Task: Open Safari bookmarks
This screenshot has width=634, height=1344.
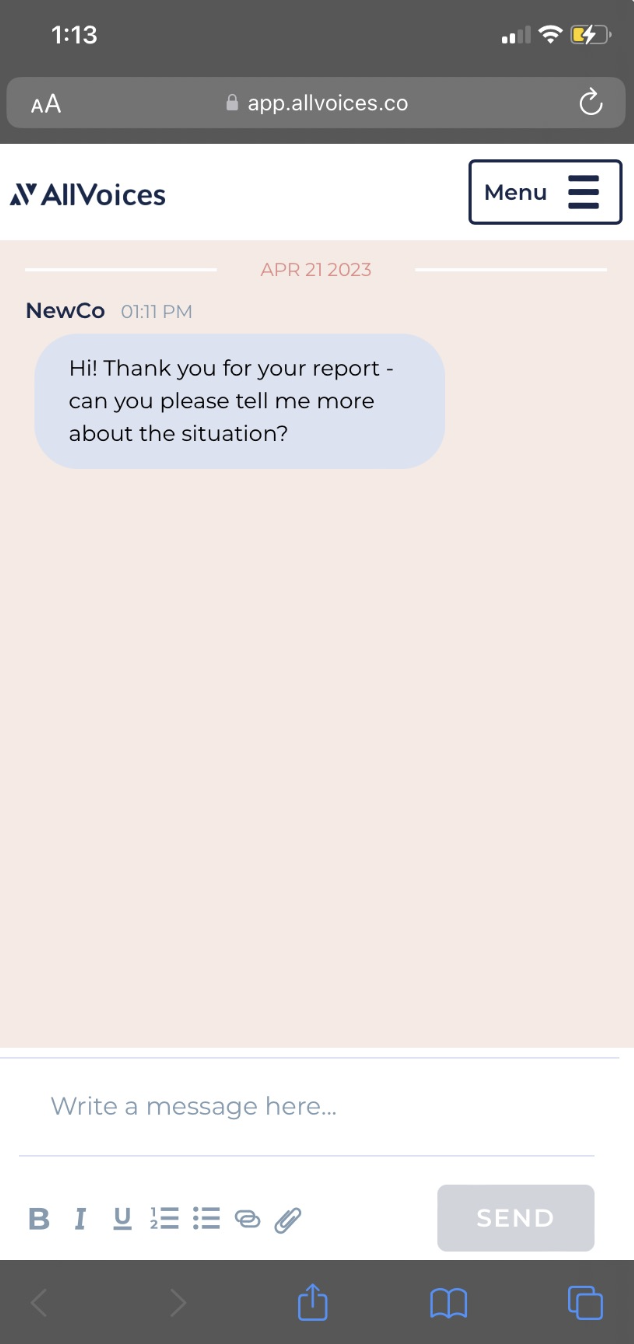Action: (448, 1303)
